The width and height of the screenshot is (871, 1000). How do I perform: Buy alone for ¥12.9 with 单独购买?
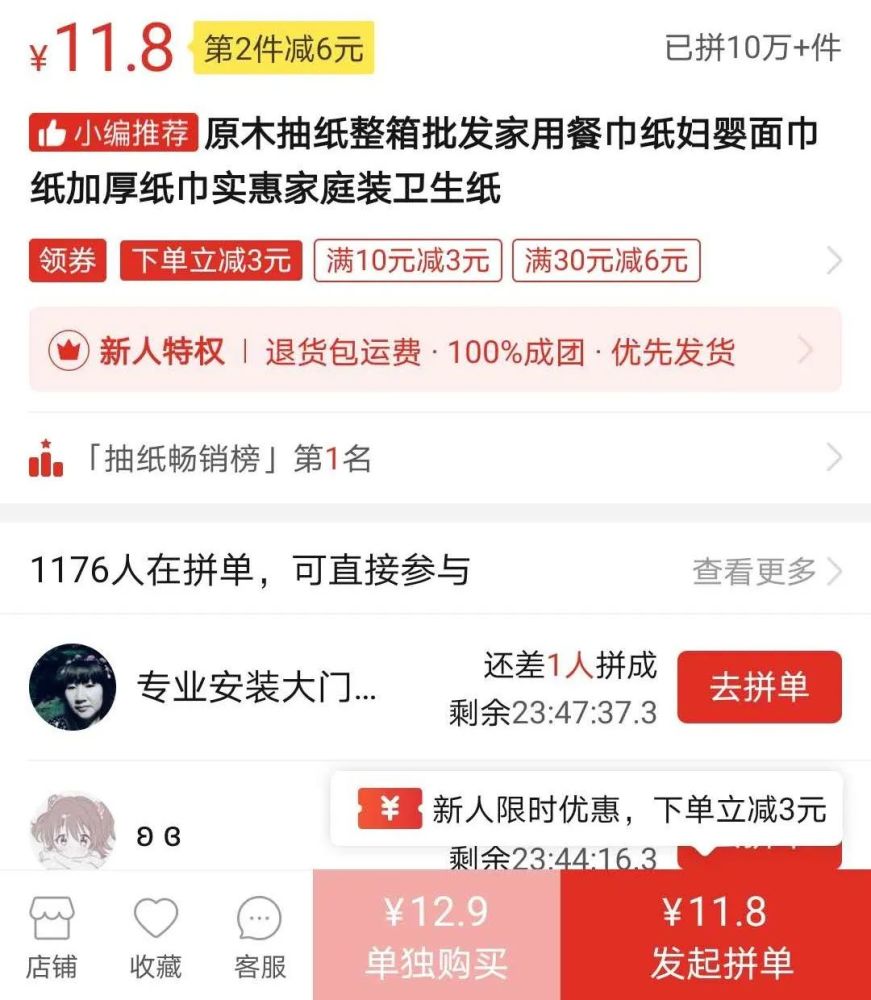[436, 937]
